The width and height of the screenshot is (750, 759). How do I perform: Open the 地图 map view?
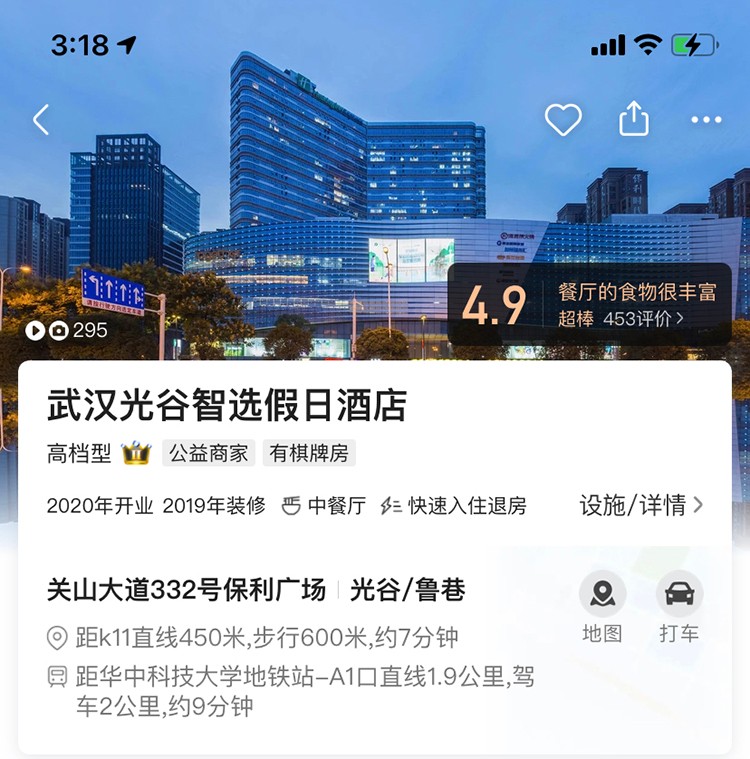click(602, 608)
